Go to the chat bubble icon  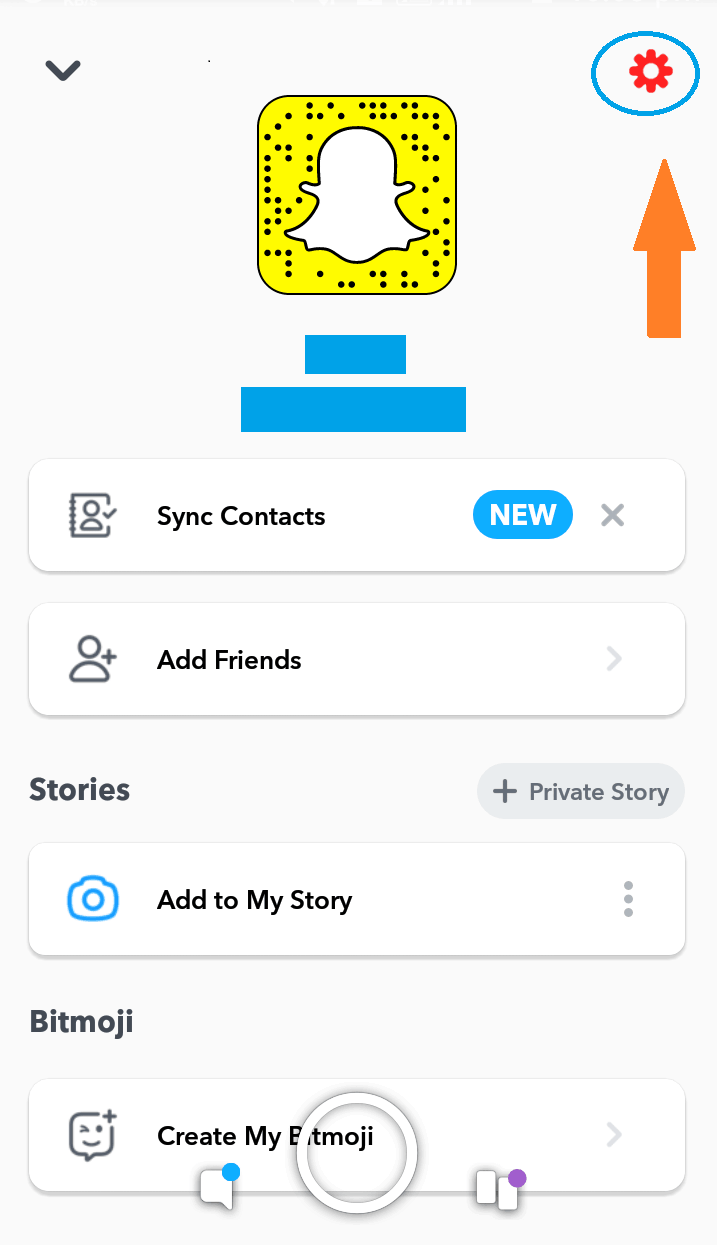coord(220,1187)
